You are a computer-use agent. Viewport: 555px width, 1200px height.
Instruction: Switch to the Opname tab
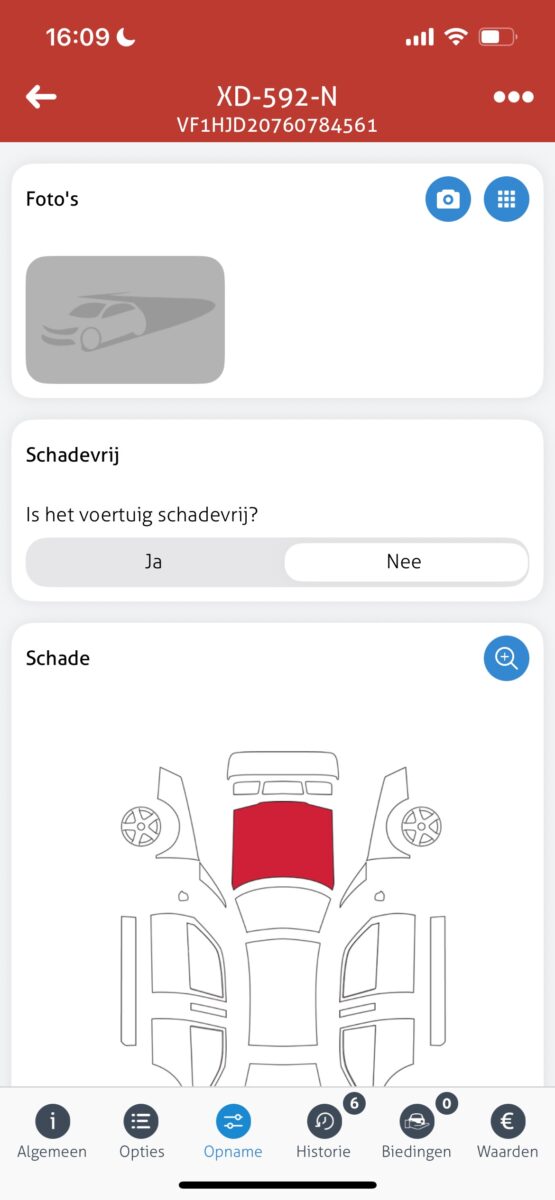pos(233,1132)
